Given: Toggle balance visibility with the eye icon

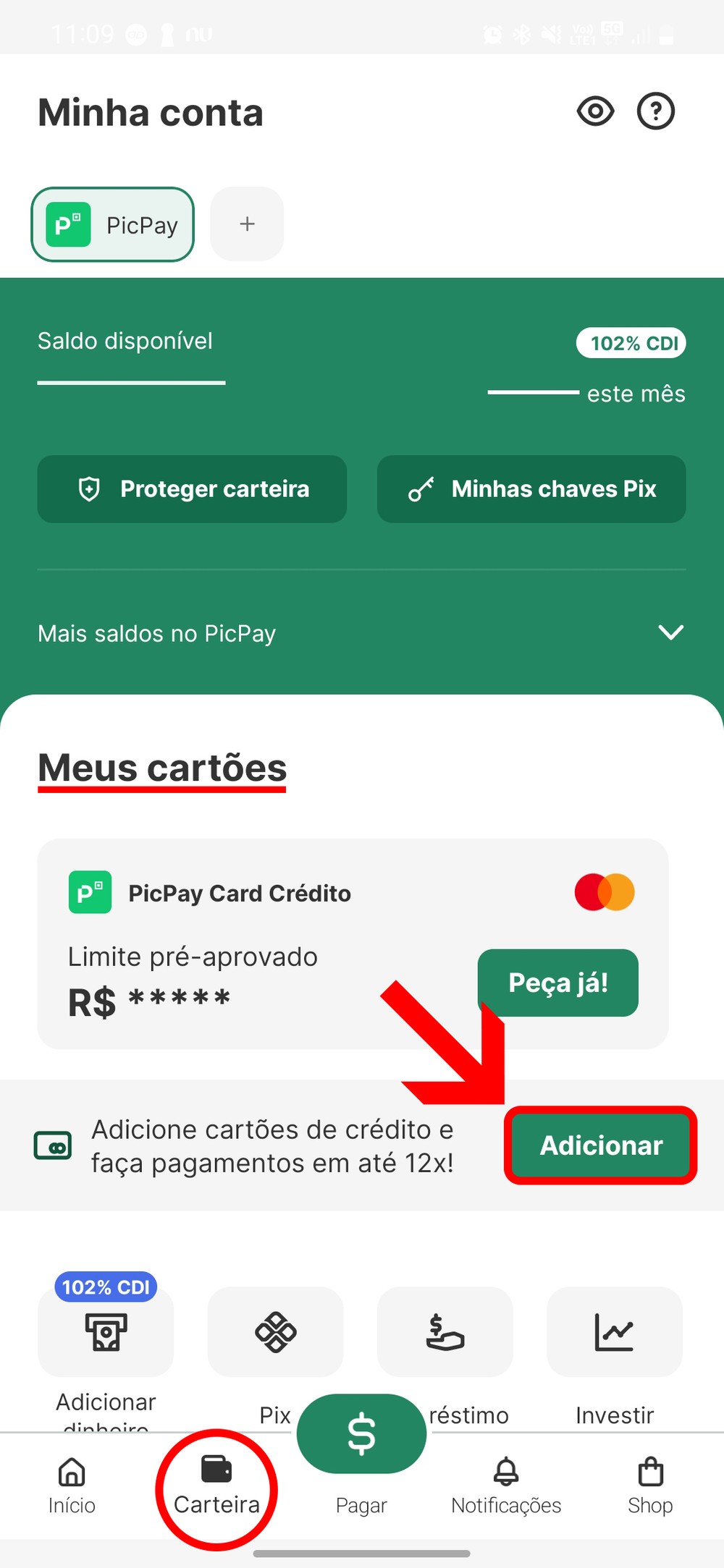Looking at the screenshot, I should [595, 111].
